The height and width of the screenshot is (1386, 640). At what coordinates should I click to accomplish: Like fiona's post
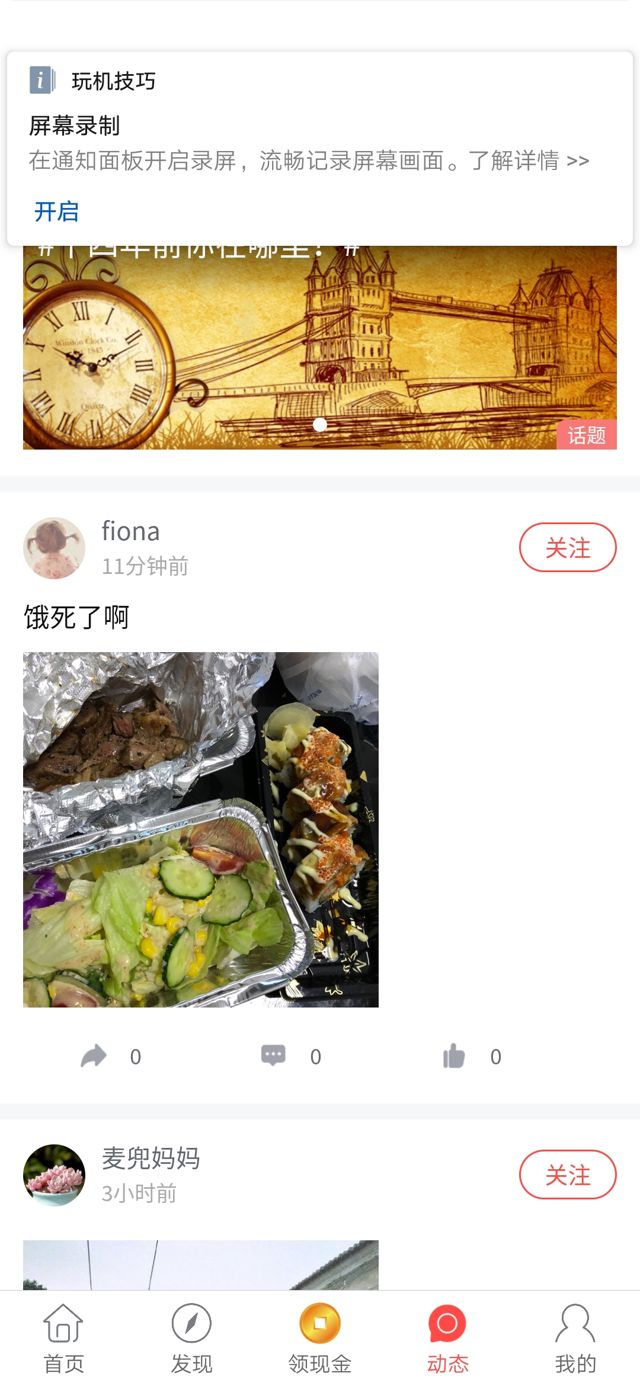point(455,1057)
